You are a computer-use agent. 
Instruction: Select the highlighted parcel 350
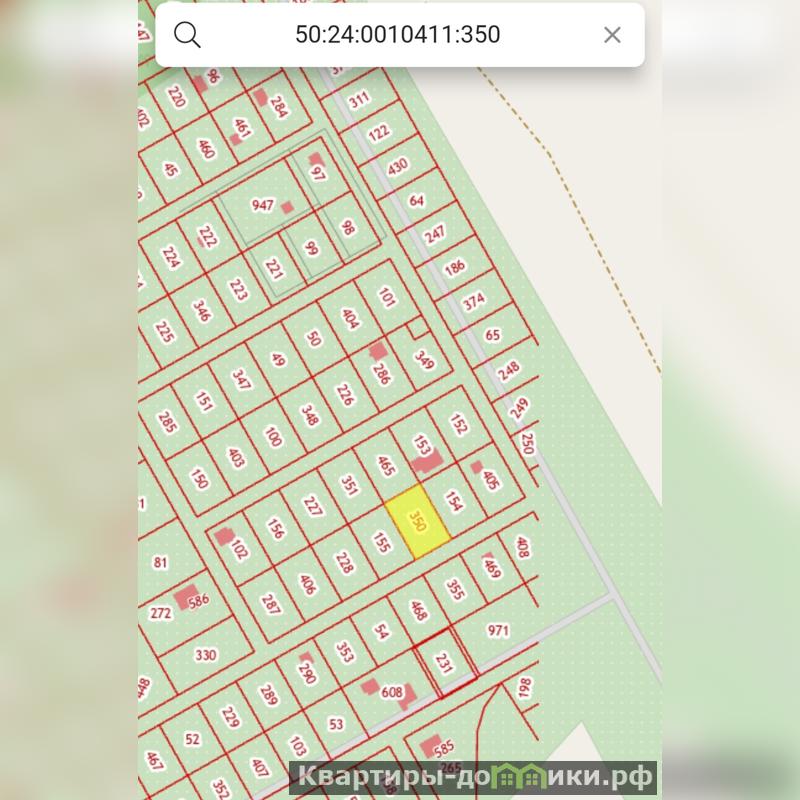[419, 523]
